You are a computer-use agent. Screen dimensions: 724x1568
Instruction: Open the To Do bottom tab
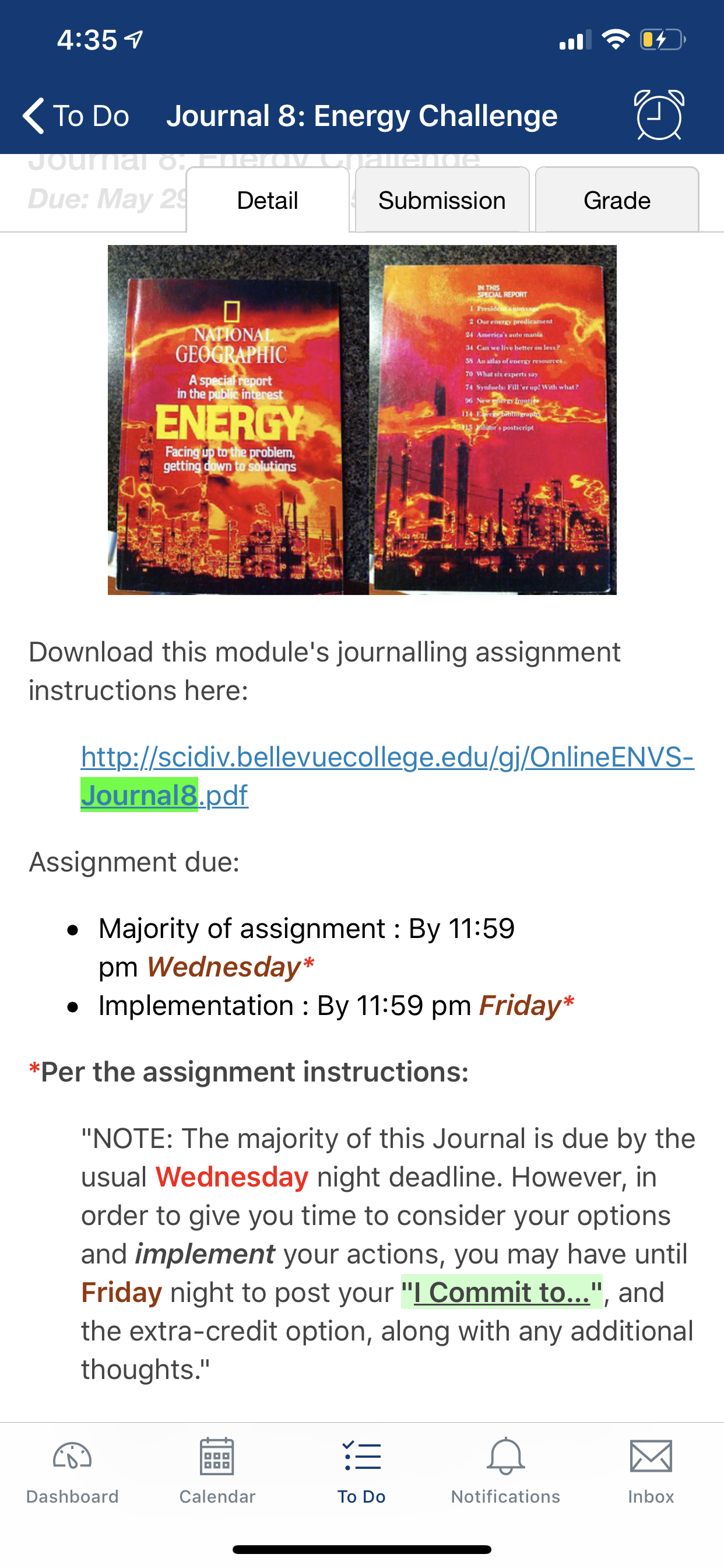coord(362,1471)
